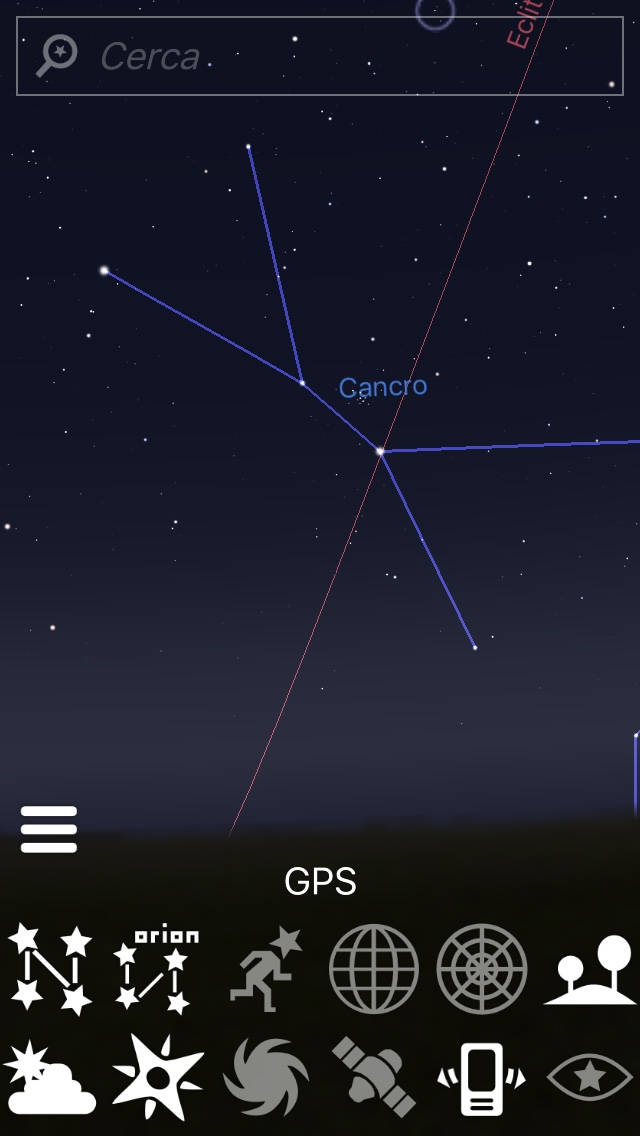640x1136 pixels.
Task: Toggle atmosphere sun and cloud icon
Action: tap(49, 1077)
